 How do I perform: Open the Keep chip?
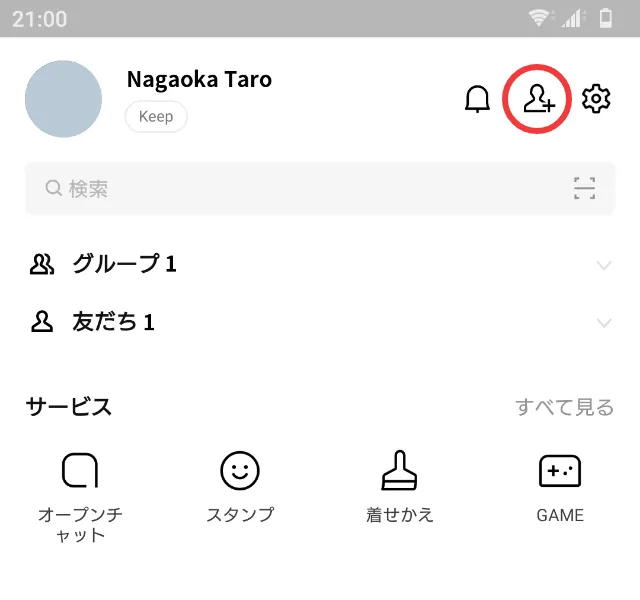pyautogui.click(x=156, y=117)
